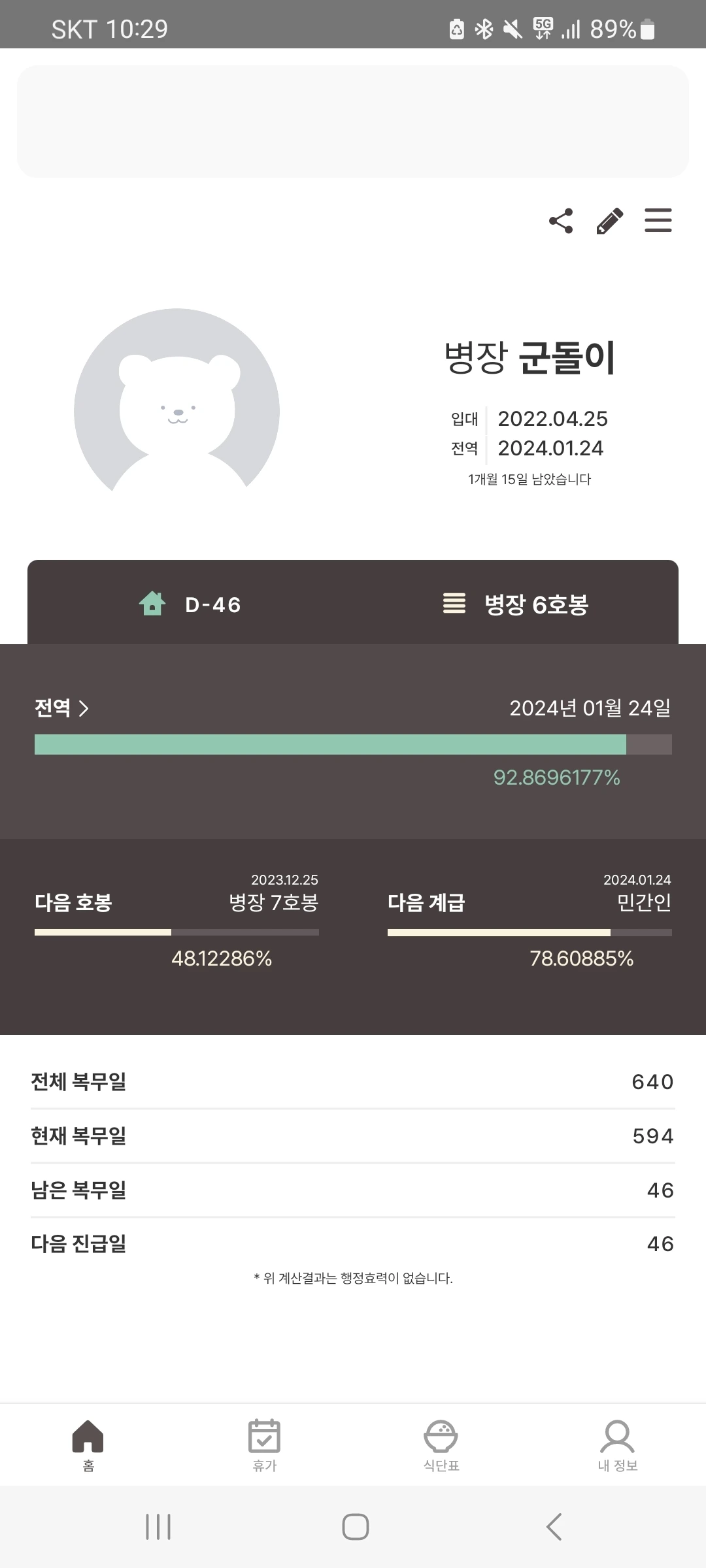
Task: Switch to the 식단표 tab
Action: (441, 1445)
